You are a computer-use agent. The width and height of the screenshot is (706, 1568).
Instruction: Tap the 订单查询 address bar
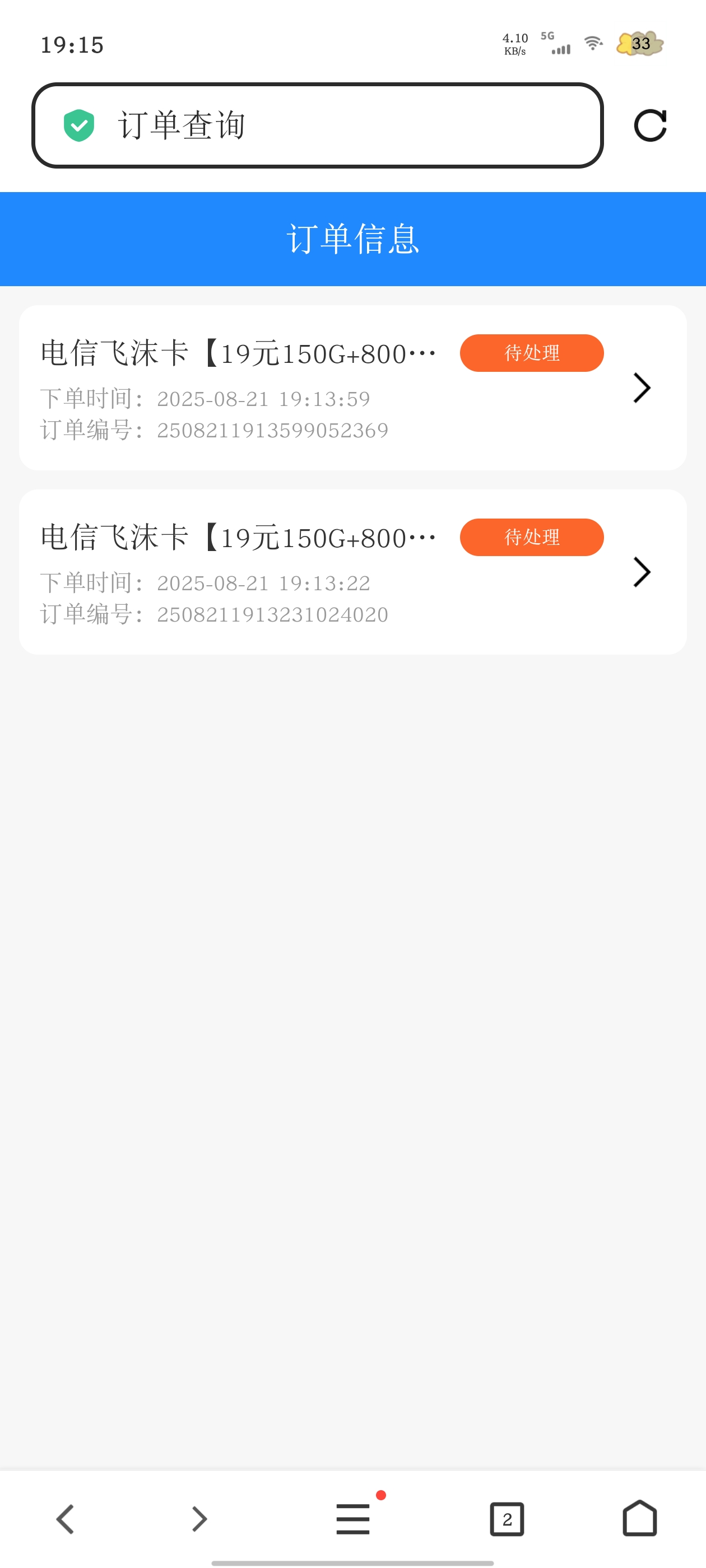[317, 125]
